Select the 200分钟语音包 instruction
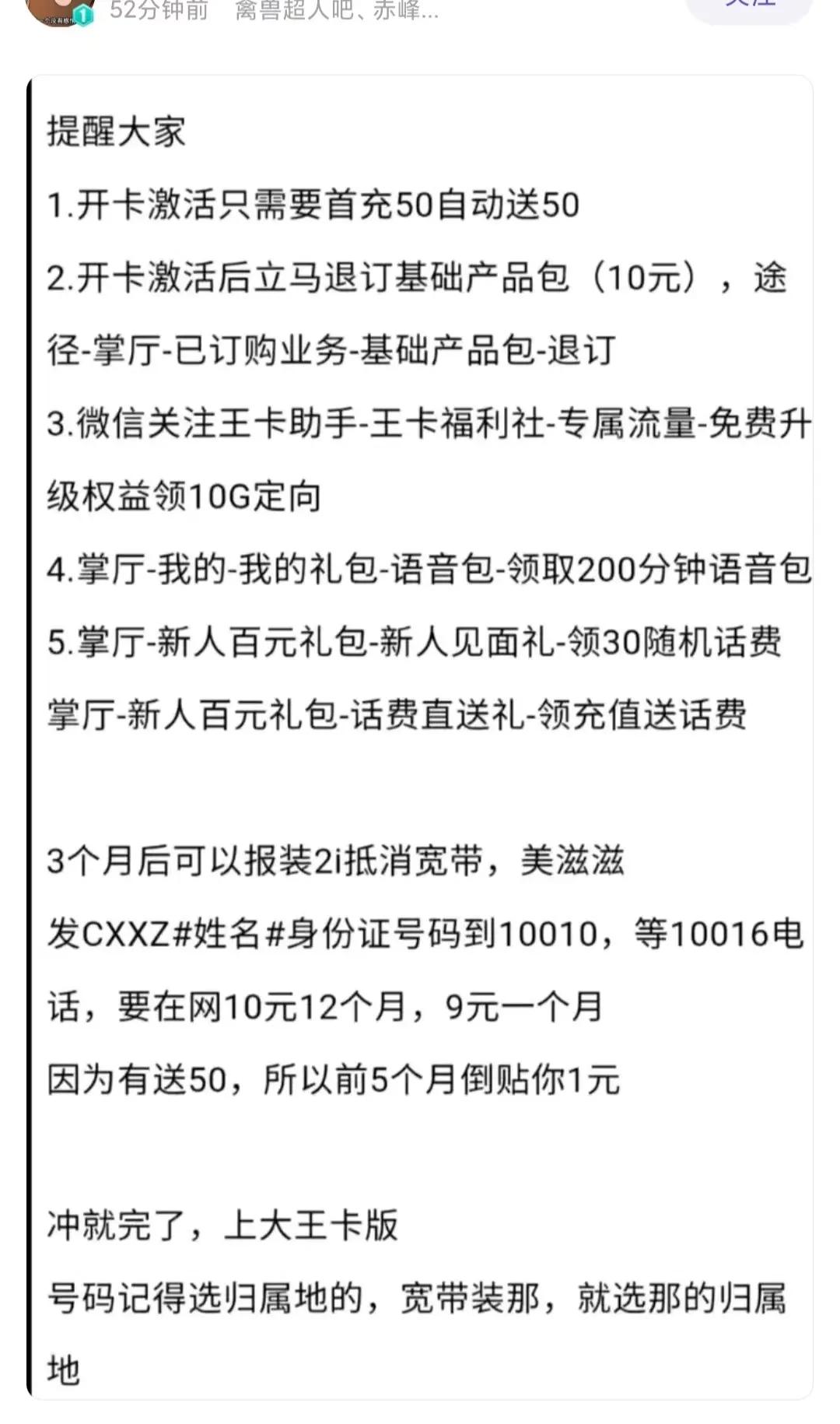The height and width of the screenshot is (1424, 840). tap(420, 570)
